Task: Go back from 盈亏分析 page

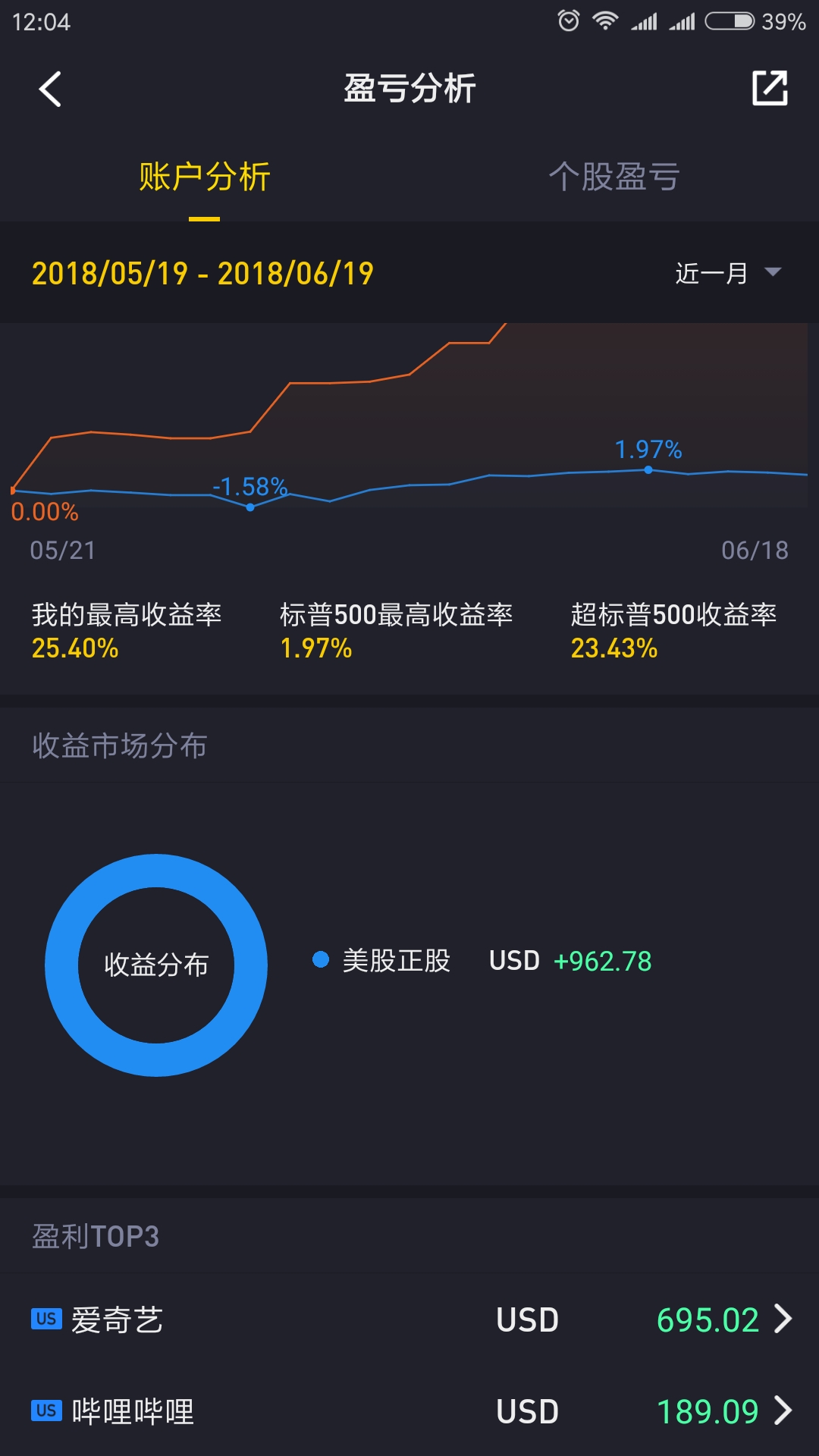Action: point(50,89)
